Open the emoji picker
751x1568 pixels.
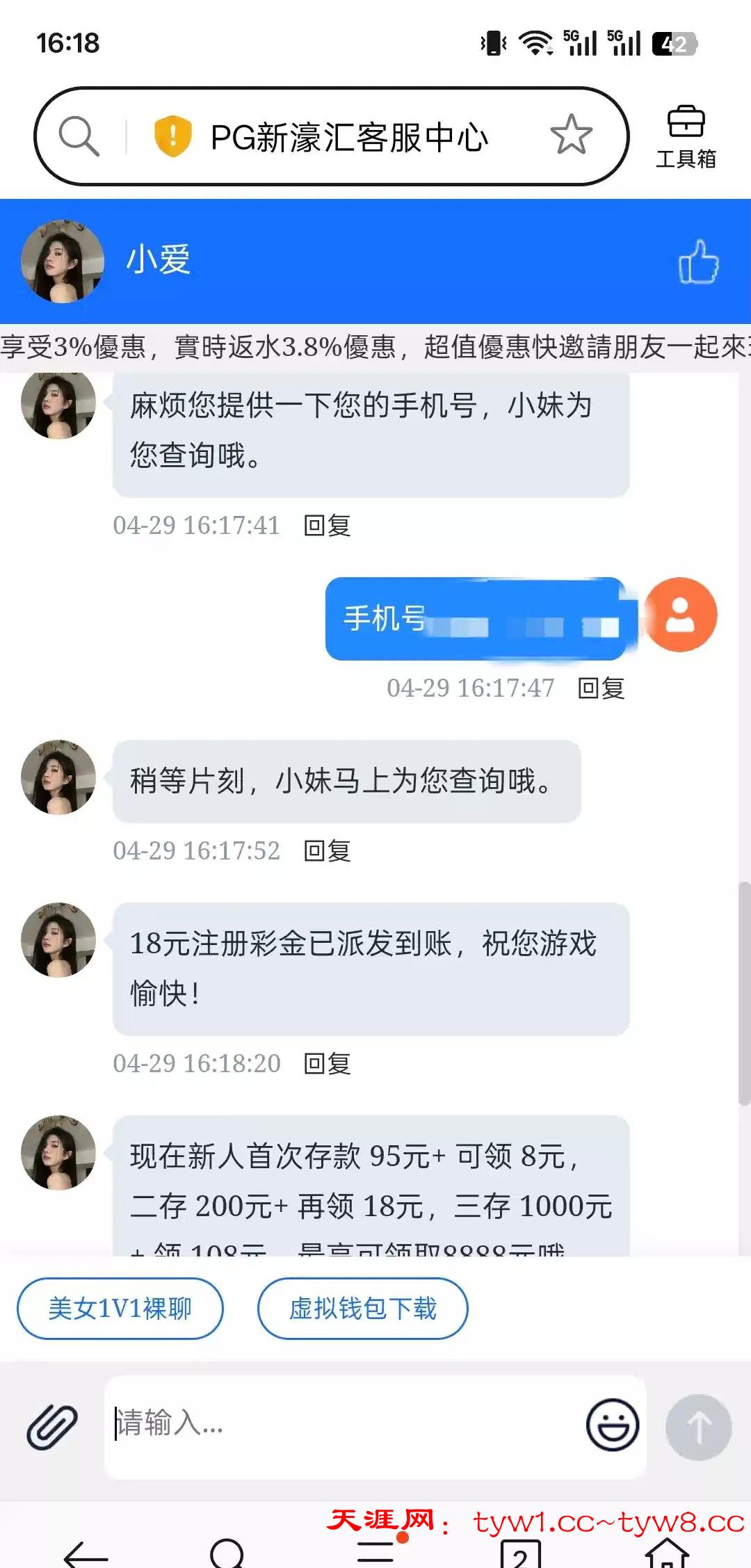point(612,1425)
